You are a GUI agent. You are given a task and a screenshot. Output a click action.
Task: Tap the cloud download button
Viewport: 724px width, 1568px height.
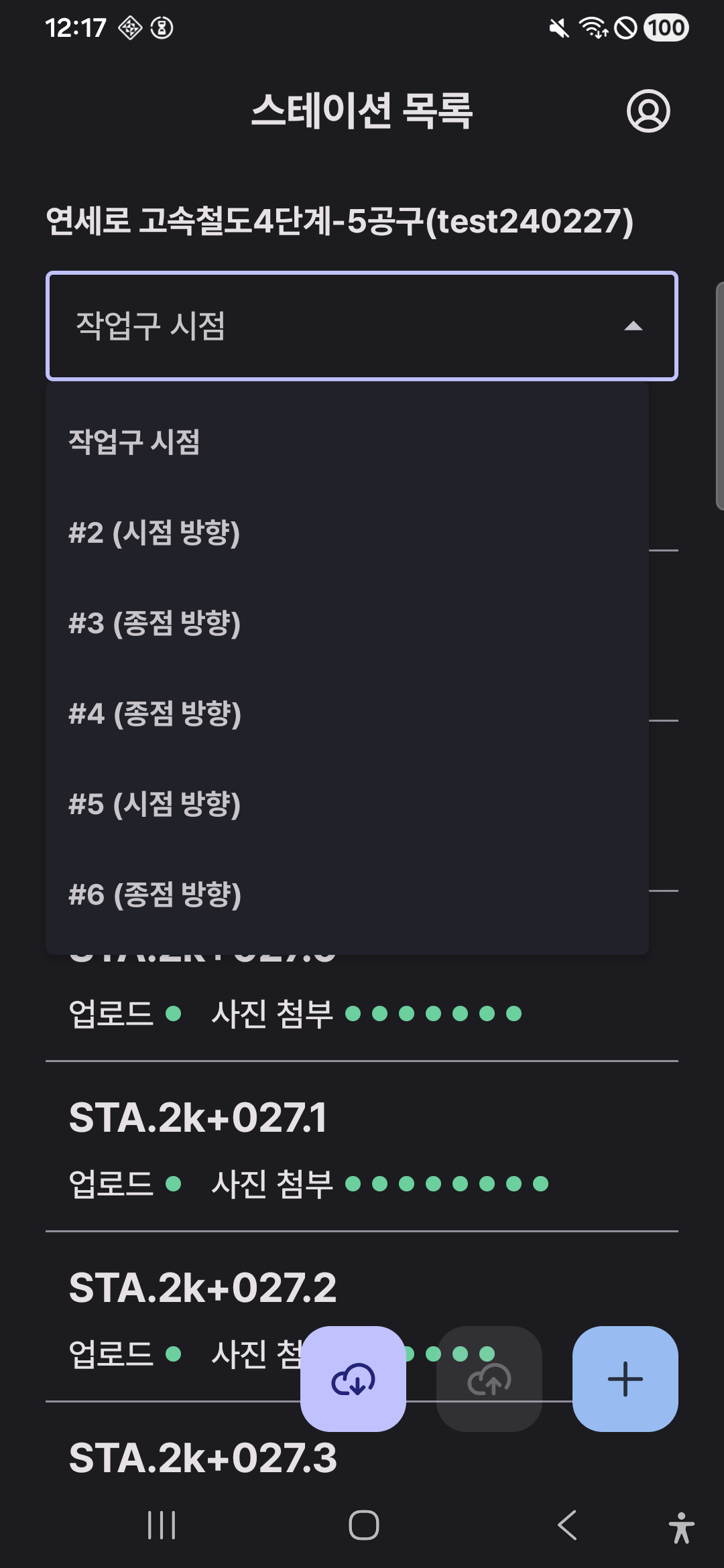(x=353, y=1379)
